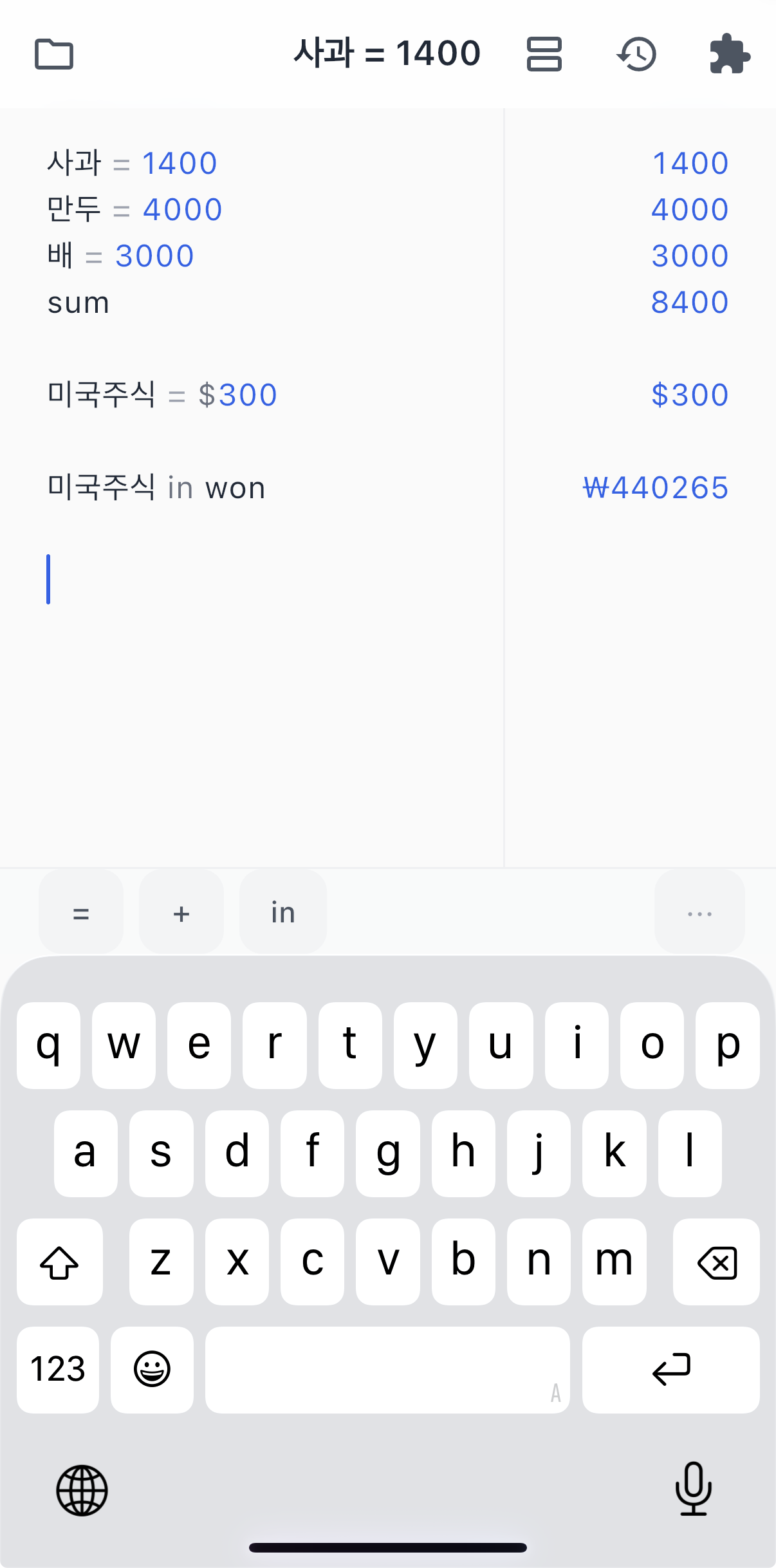Tap the spacebar
This screenshot has width=776, height=1568.
(387, 1369)
